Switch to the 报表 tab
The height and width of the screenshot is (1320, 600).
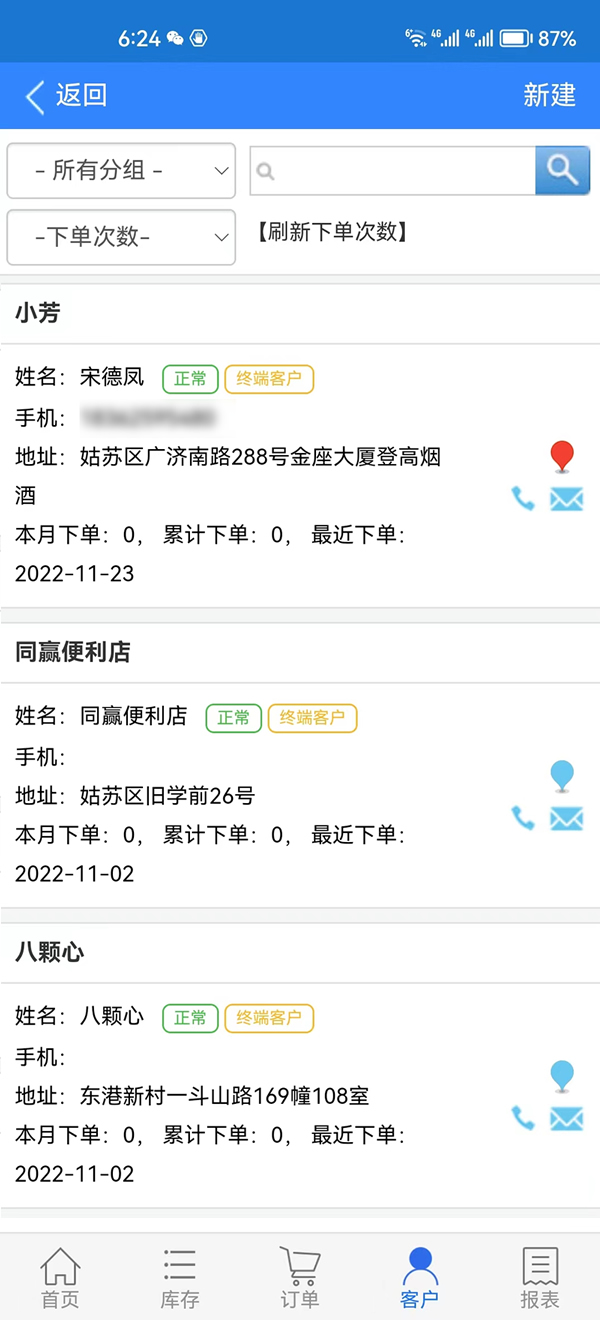[540, 1278]
